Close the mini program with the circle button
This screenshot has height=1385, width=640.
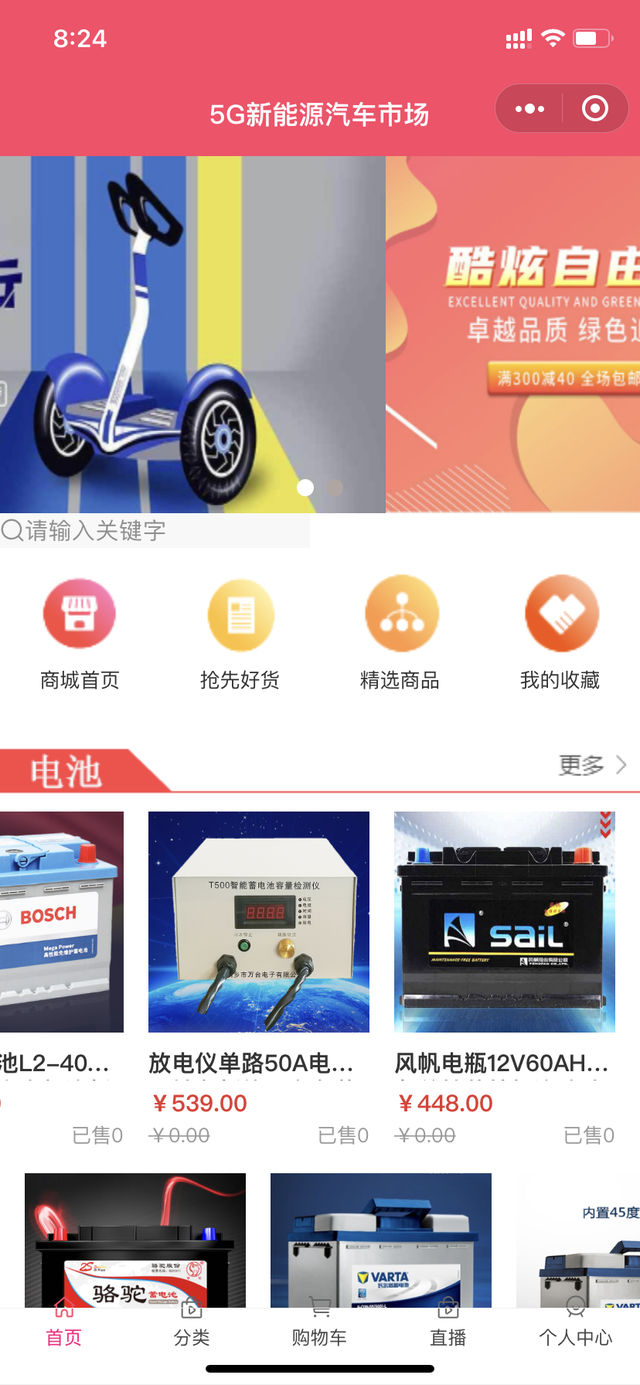[595, 109]
